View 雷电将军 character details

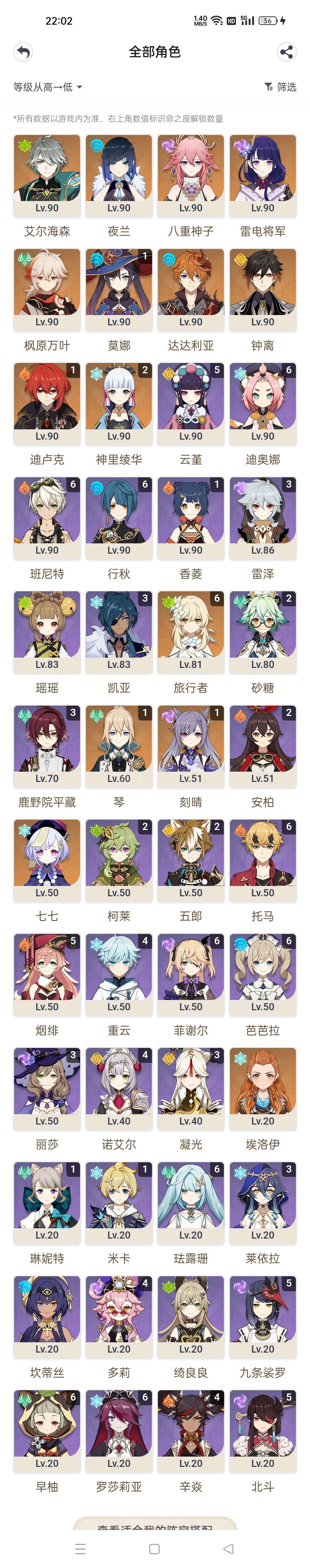tap(263, 176)
